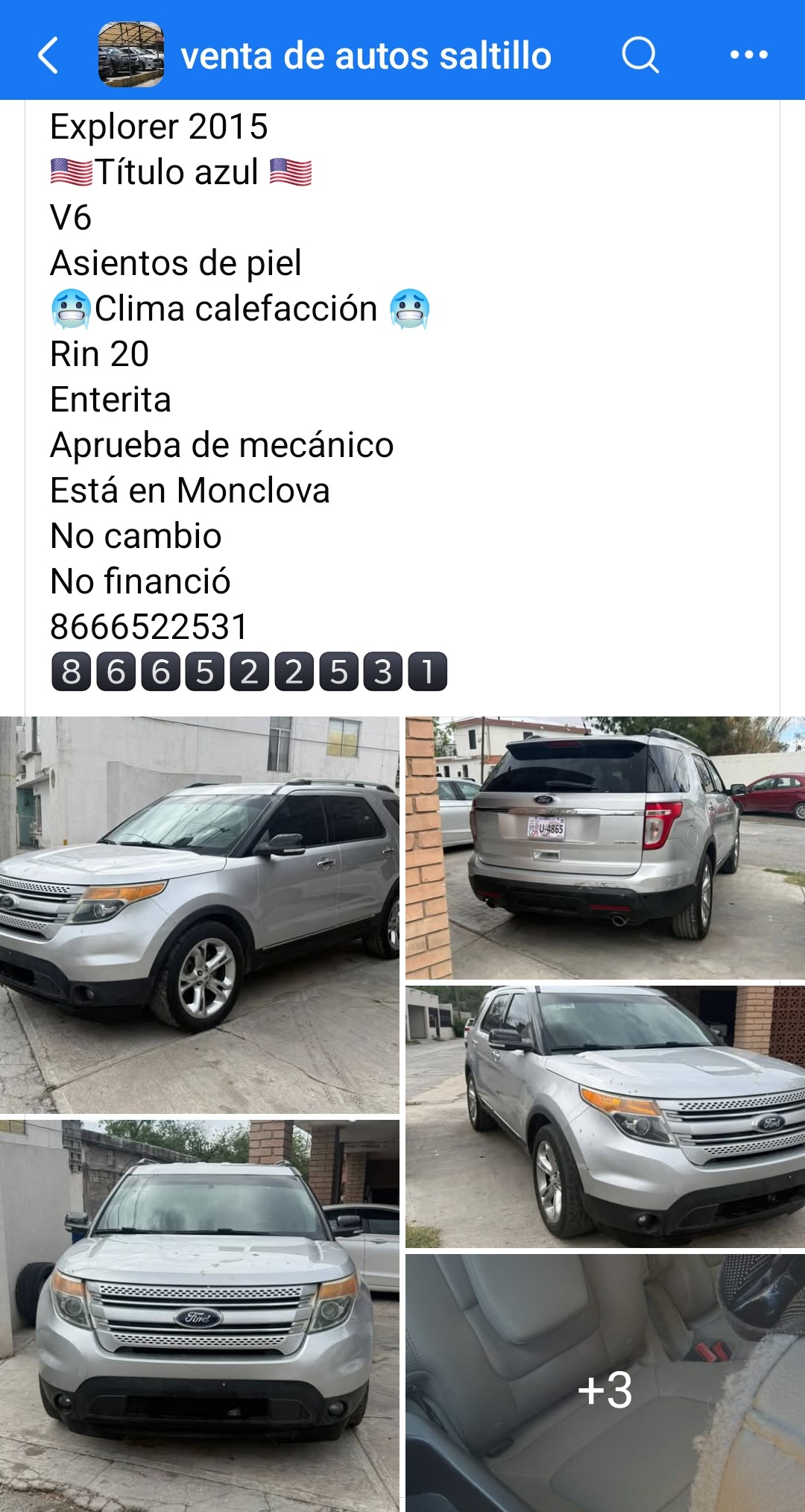
Task: Open the front-right angle photo beside brick wall
Action: pos(604,1116)
